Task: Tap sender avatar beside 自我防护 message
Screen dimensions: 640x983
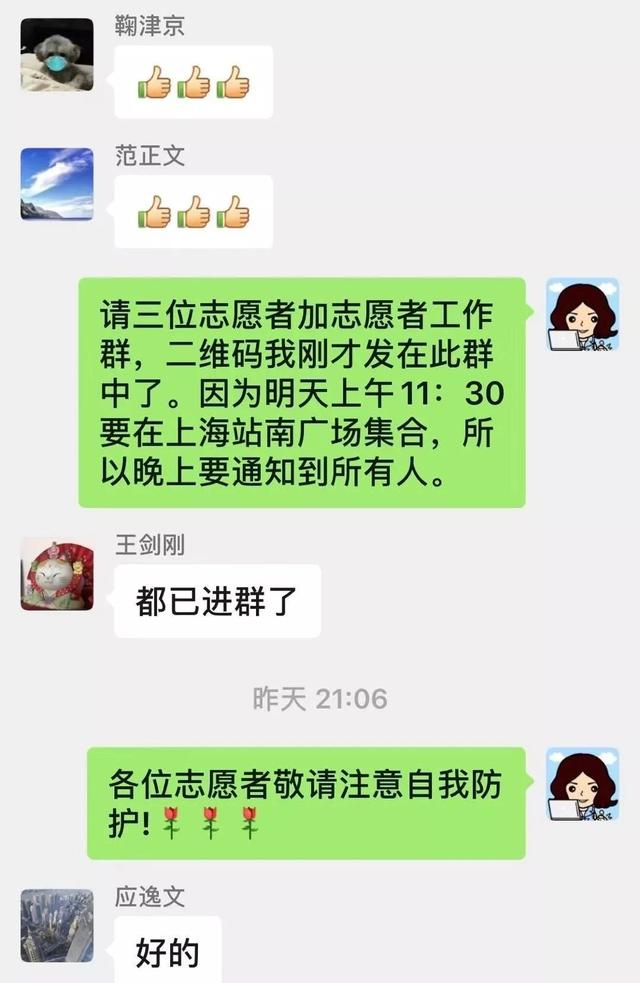Action: click(x=582, y=785)
